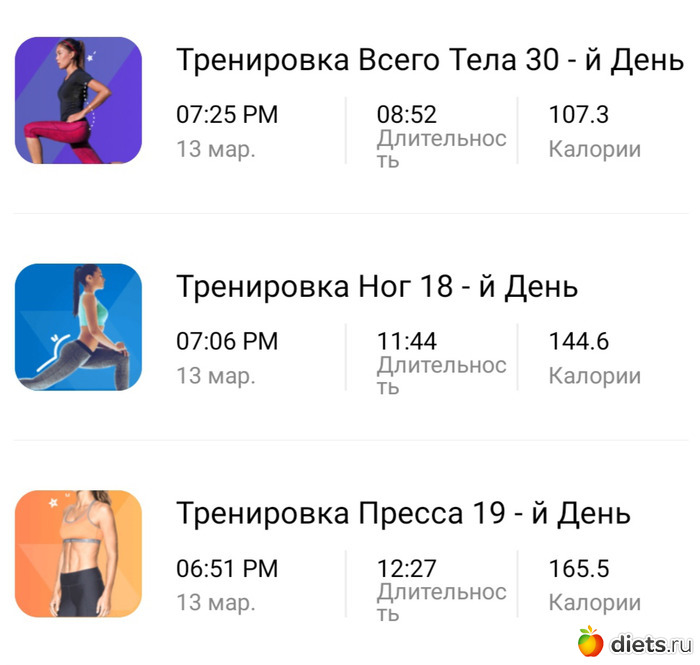Open Тренировка Пресса 19-й День entry
The height and width of the screenshot is (665, 700).
[x=403, y=514]
